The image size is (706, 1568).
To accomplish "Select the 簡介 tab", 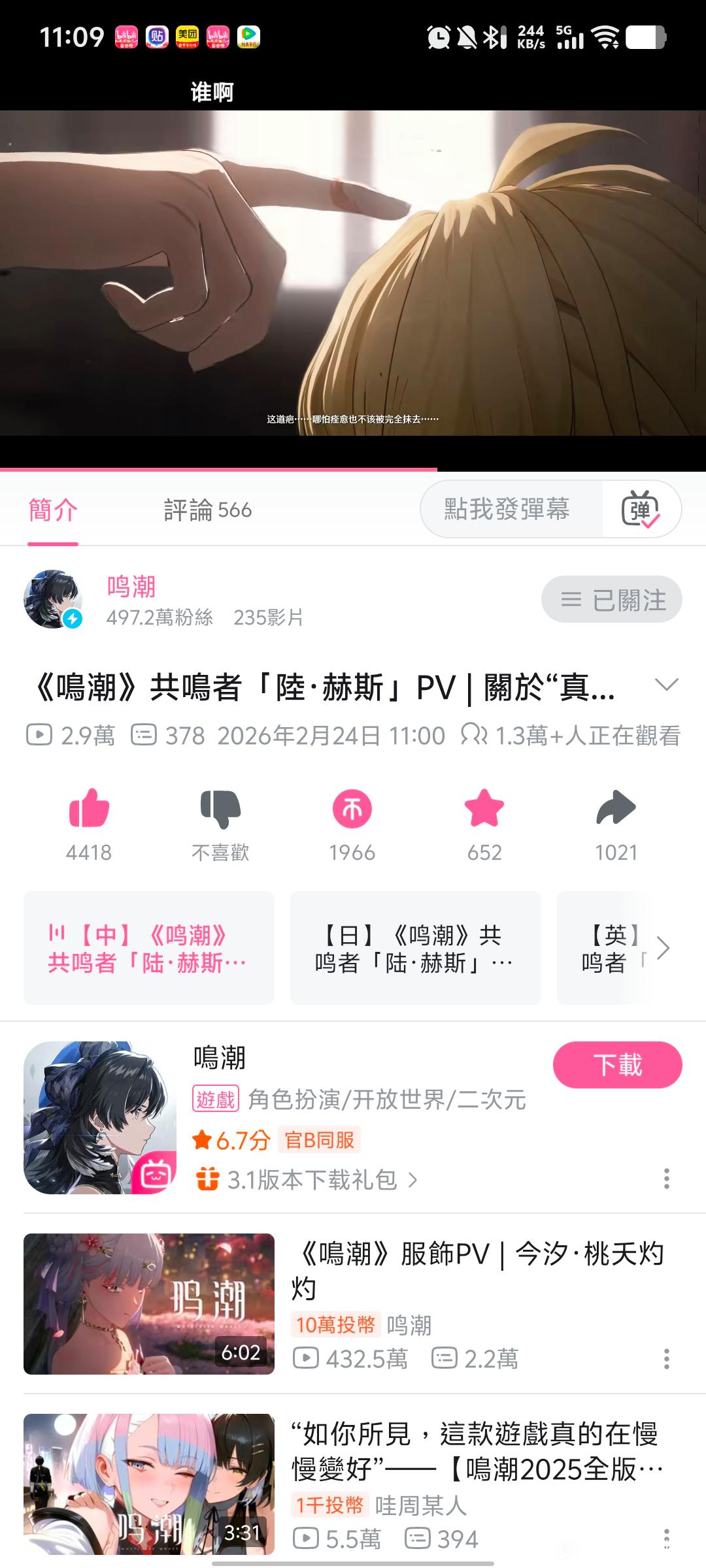I will [x=53, y=510].
